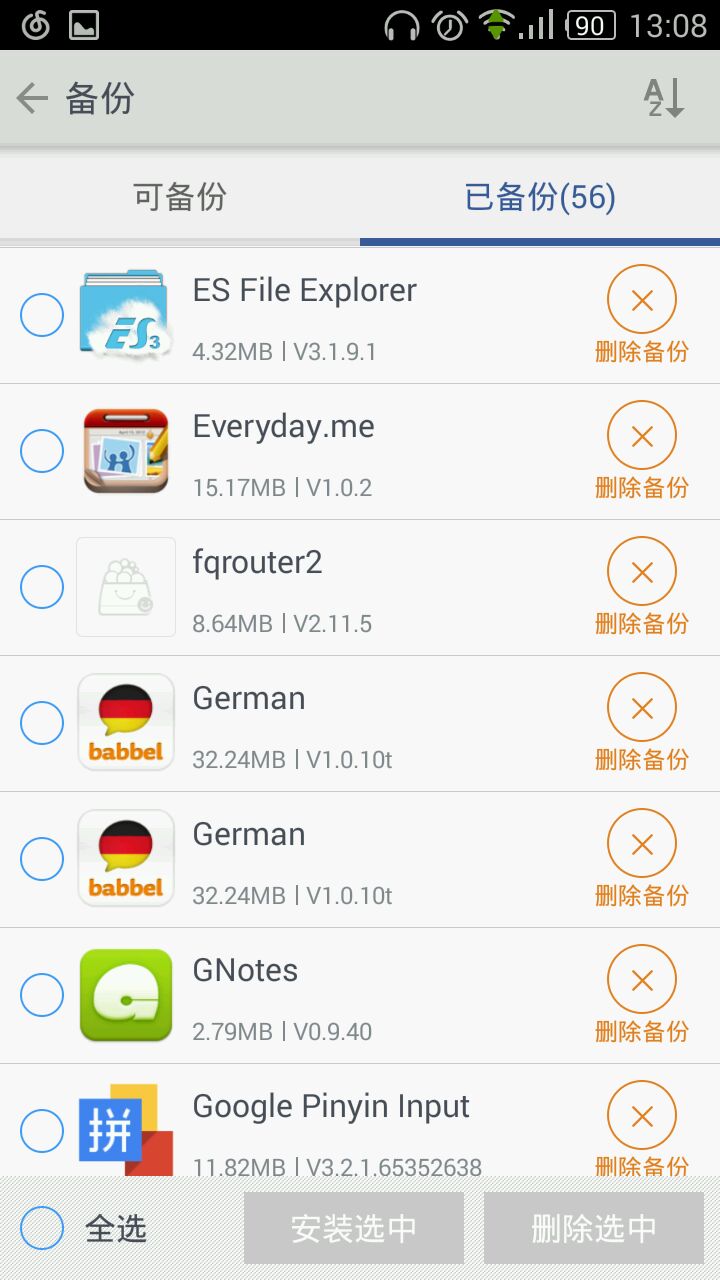Viewport: 720px width, 1280px height.
Task: Toggle the 全选 select-all checkbox
Action: (42, 1228)
